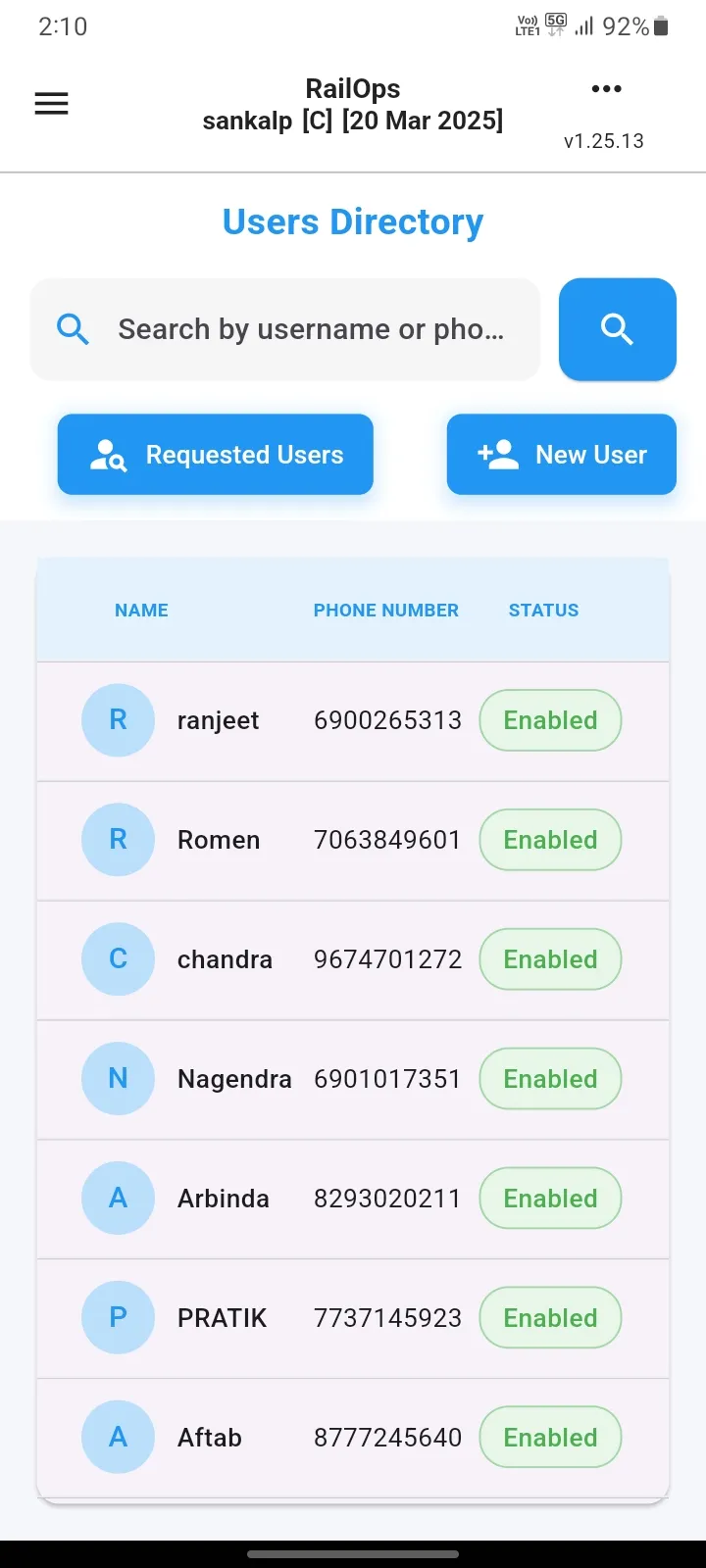
Task: Open Requested Users
Action: pyautogui.click(x=216, y=455)
